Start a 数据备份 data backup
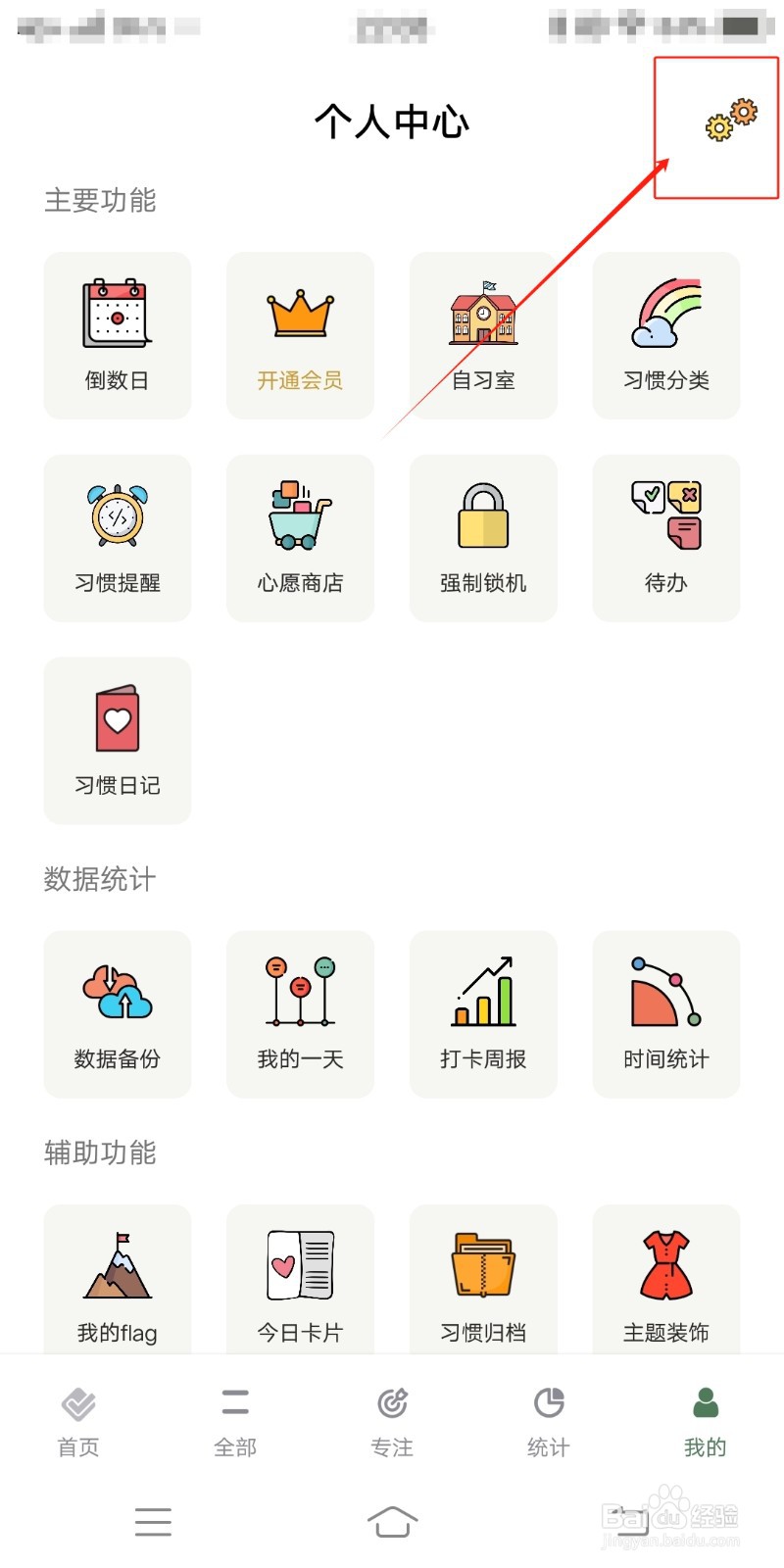Viewport: 784px width, 1568px height. (117, 1013)
